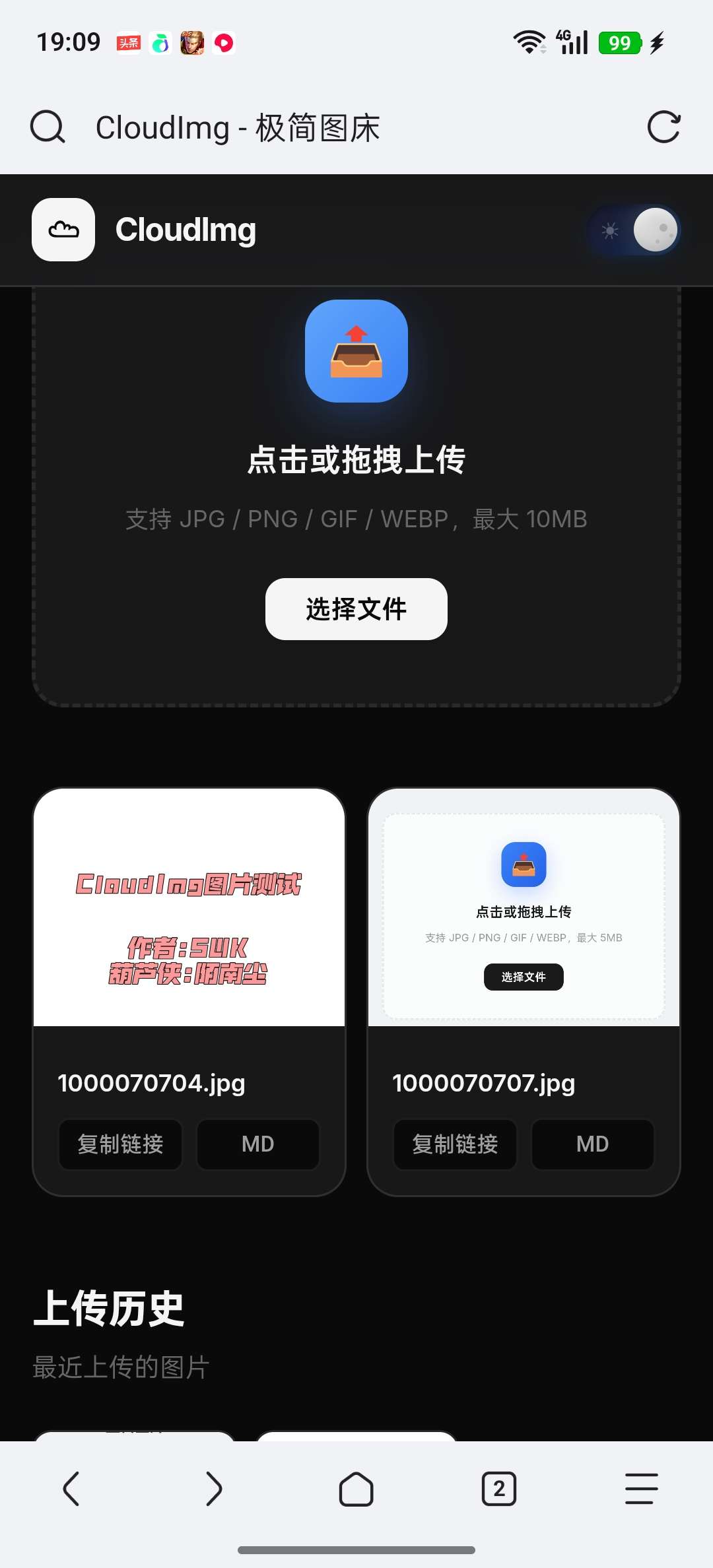Refresh the page using the reload icon
The width and height of the screenshot is (713, 1568).
pyautogui.click(x=664, y=127)
